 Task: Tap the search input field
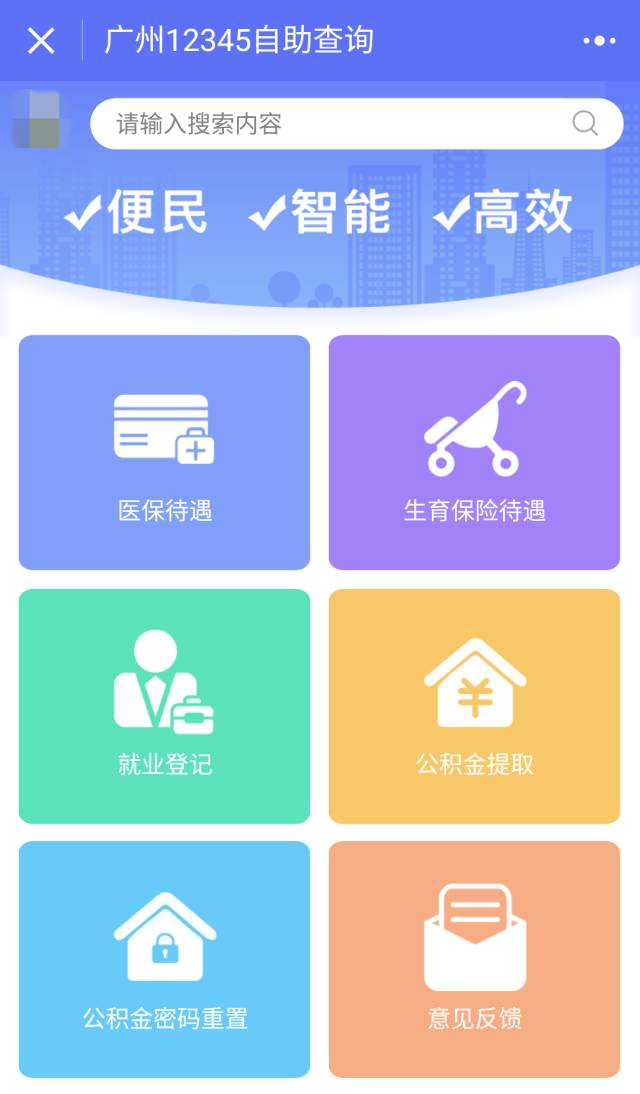pos(330,124)
